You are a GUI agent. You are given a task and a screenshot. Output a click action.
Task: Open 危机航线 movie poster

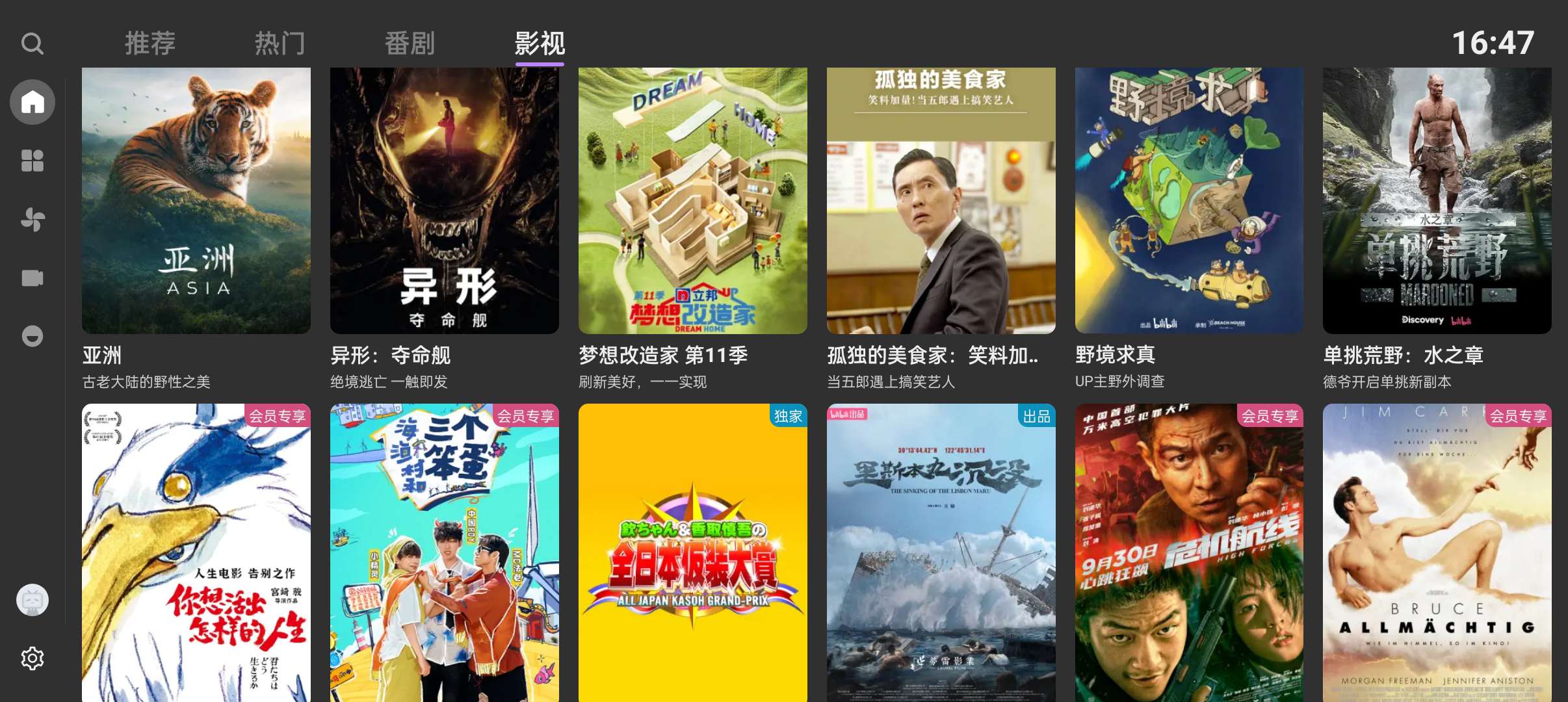(x=1189, y=552)
